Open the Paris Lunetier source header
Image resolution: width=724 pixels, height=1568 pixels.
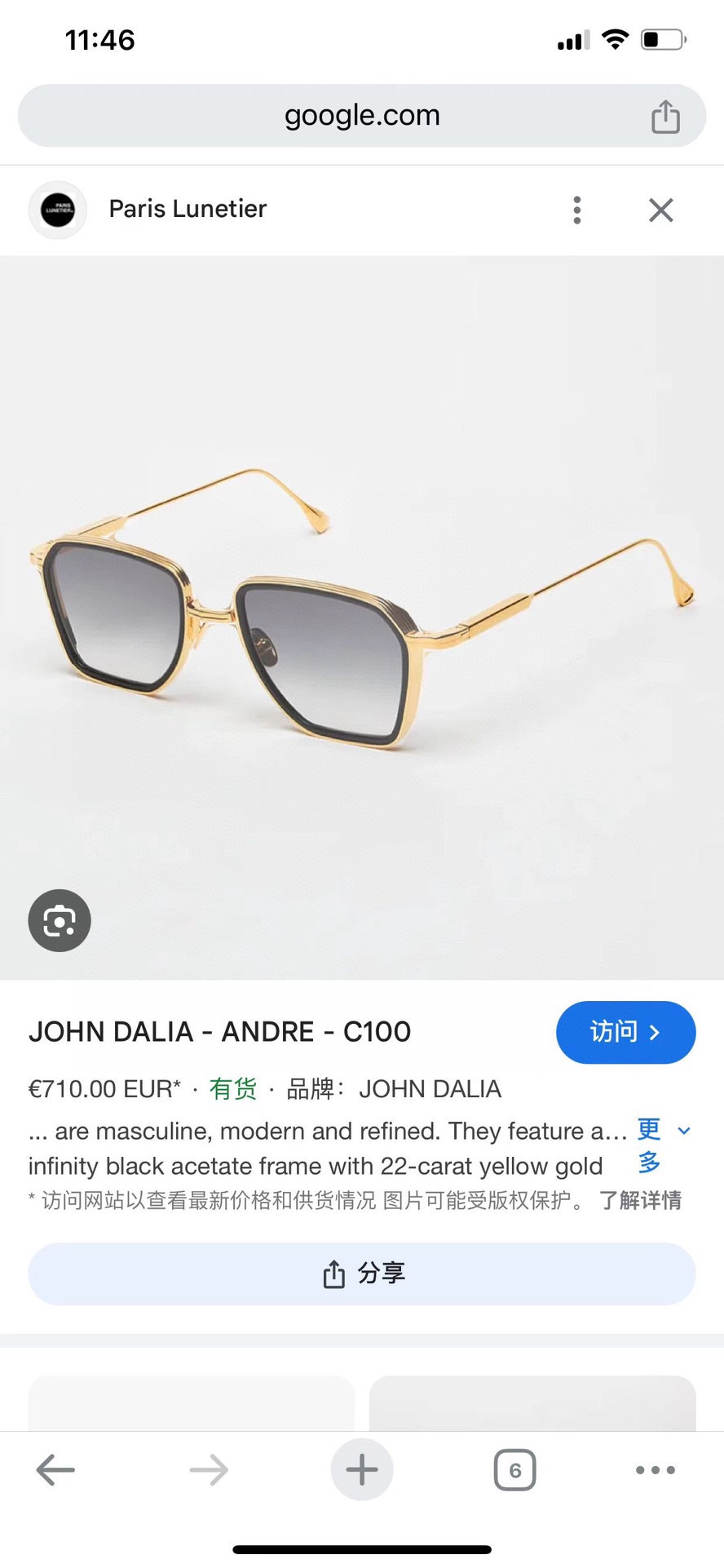pos(188,210)
